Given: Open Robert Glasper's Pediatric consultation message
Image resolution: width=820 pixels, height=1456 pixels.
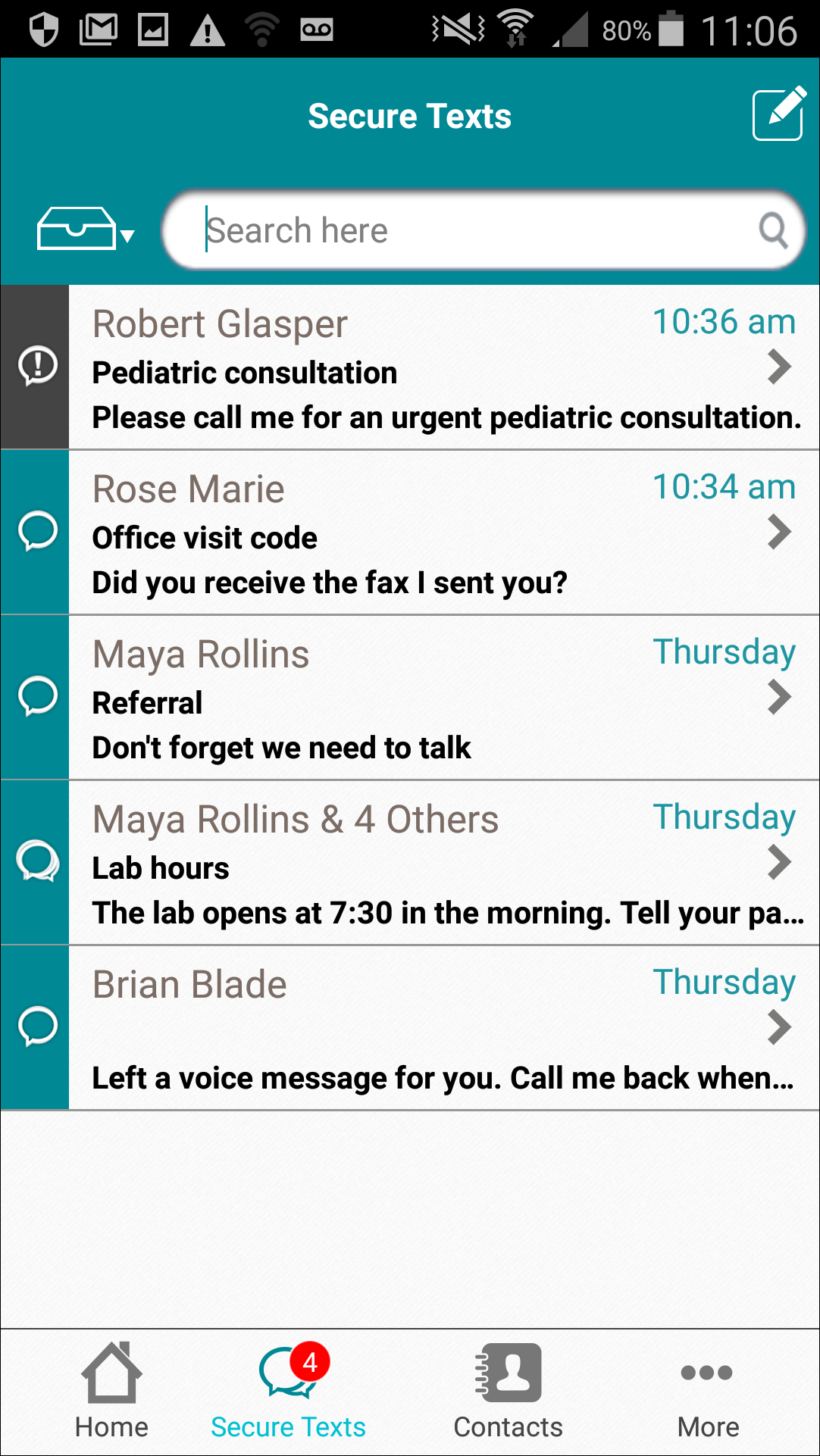Looking at the screenshot, I should 410,367.
